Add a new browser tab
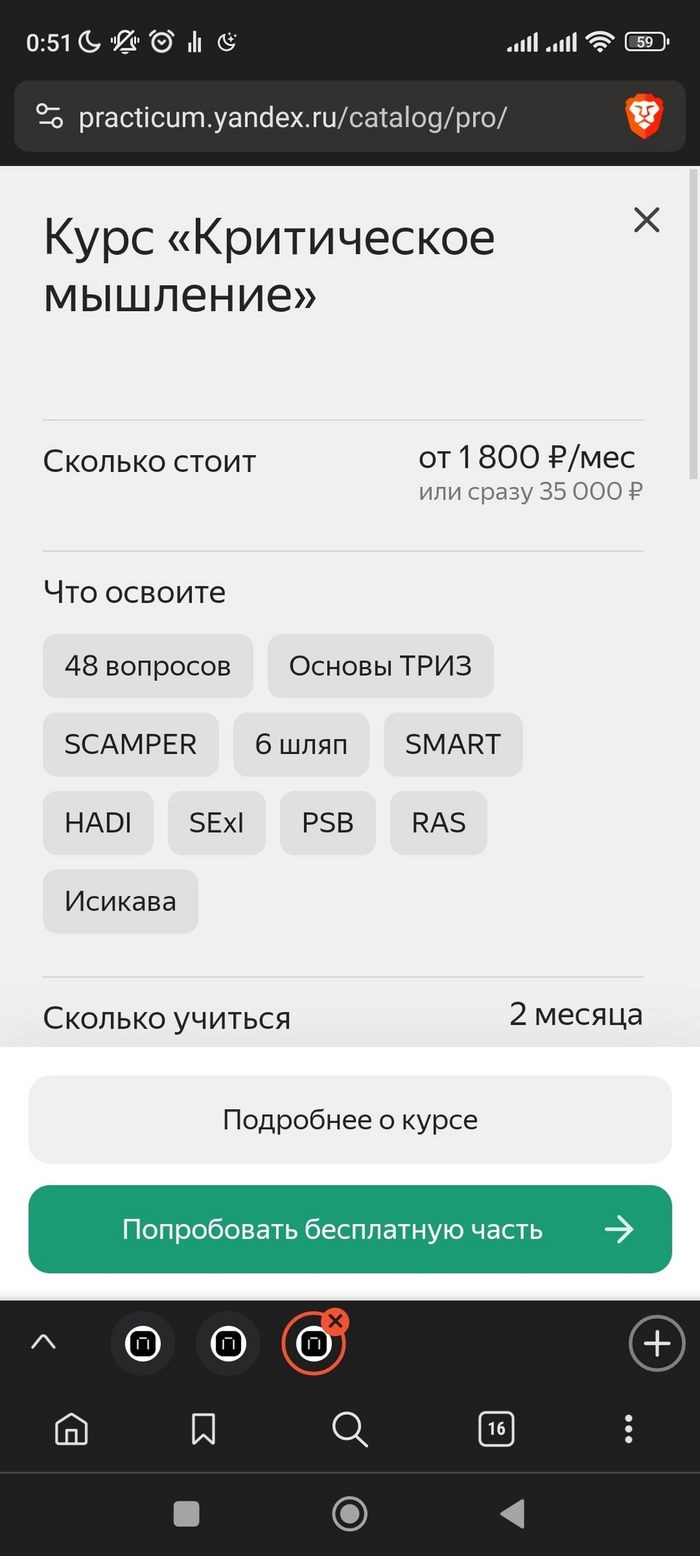700x1556 pixels. [x=656, y=1344]
